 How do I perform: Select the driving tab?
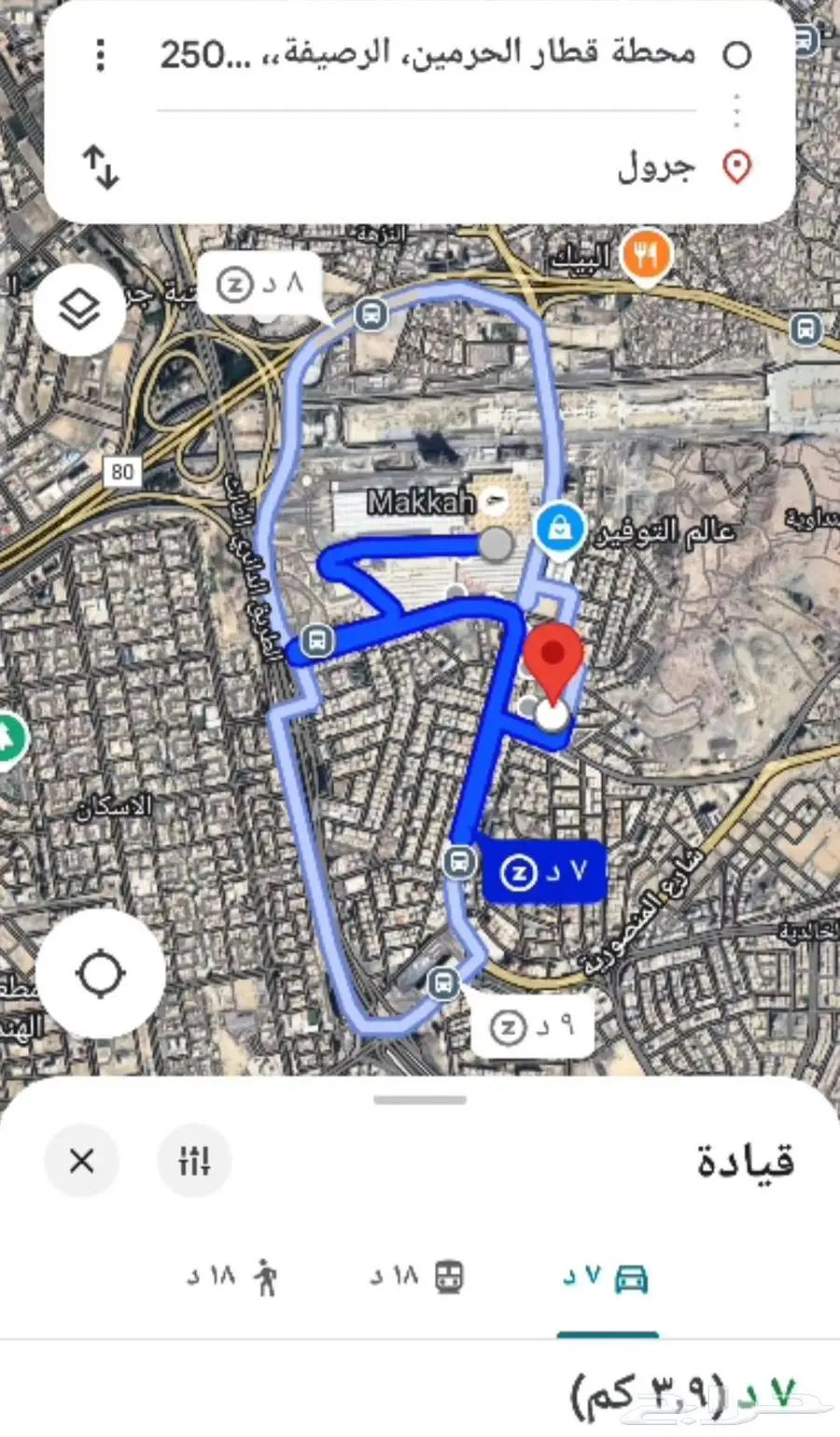click(607, 1276)
